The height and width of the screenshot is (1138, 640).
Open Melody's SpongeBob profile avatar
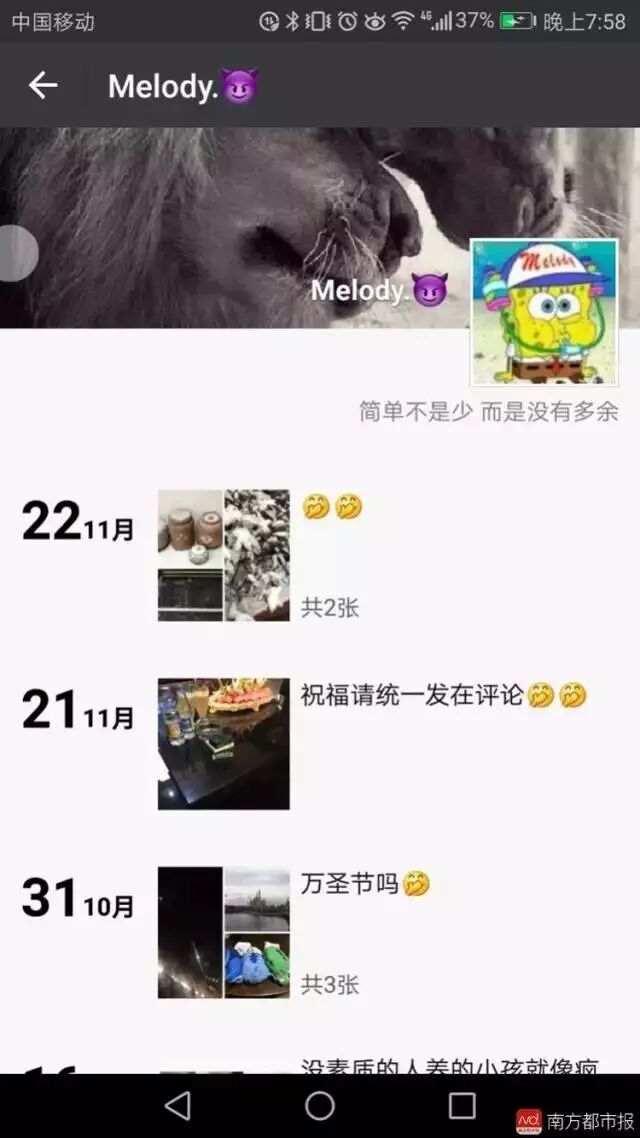pyautogui.click(x=544, y=312)
